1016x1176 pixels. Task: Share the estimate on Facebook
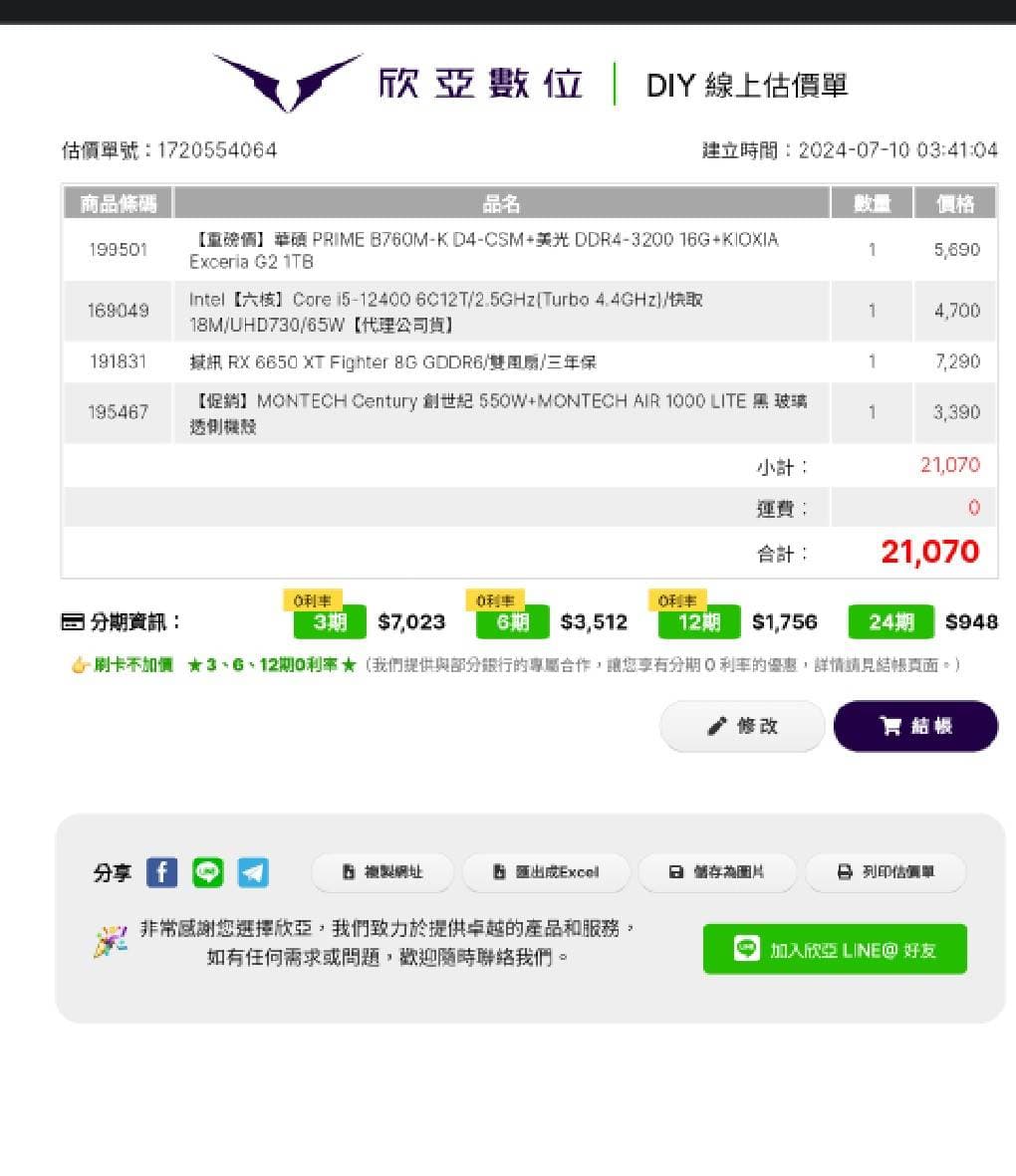[x=161, y=872]
